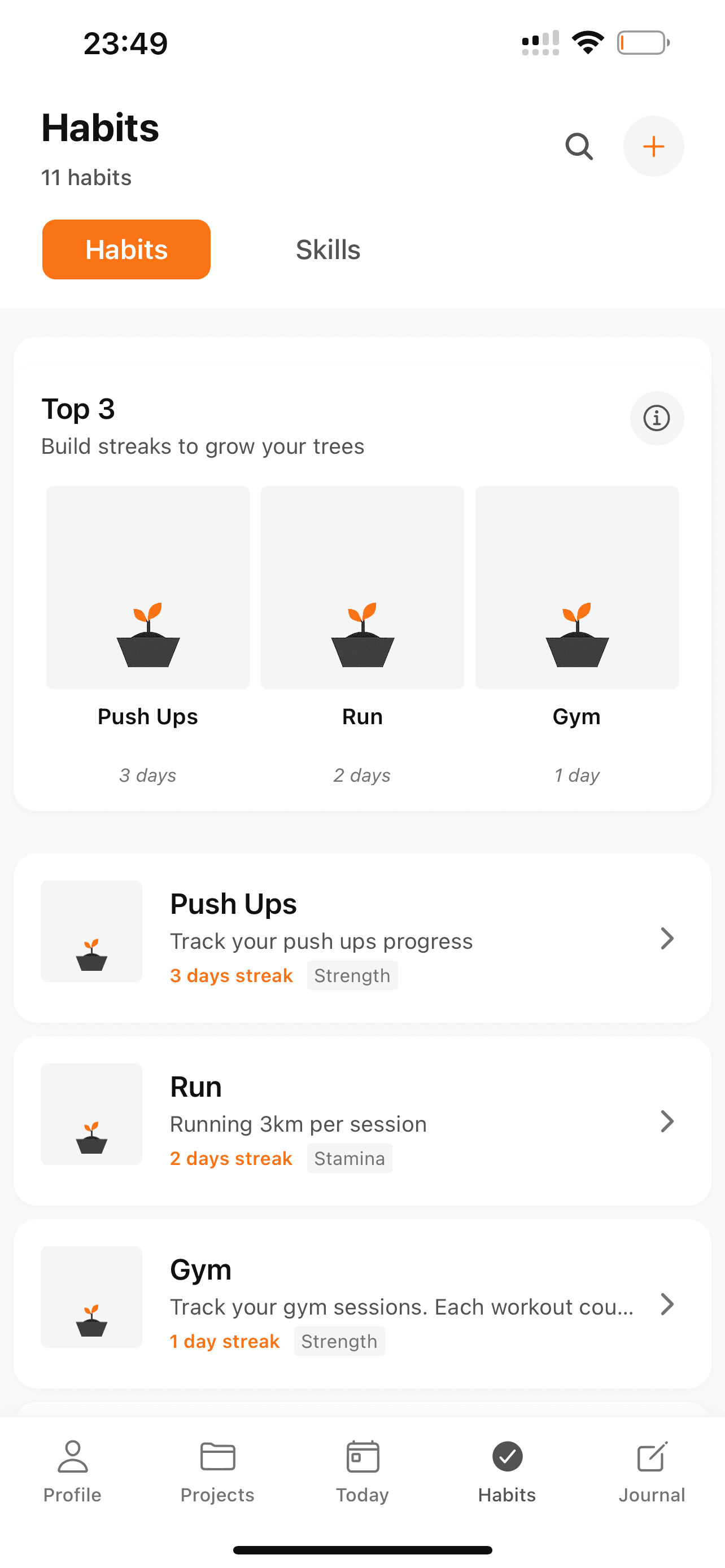
Task: Tap the Stamina tag on Run habit
Action: coord(349,1158)
